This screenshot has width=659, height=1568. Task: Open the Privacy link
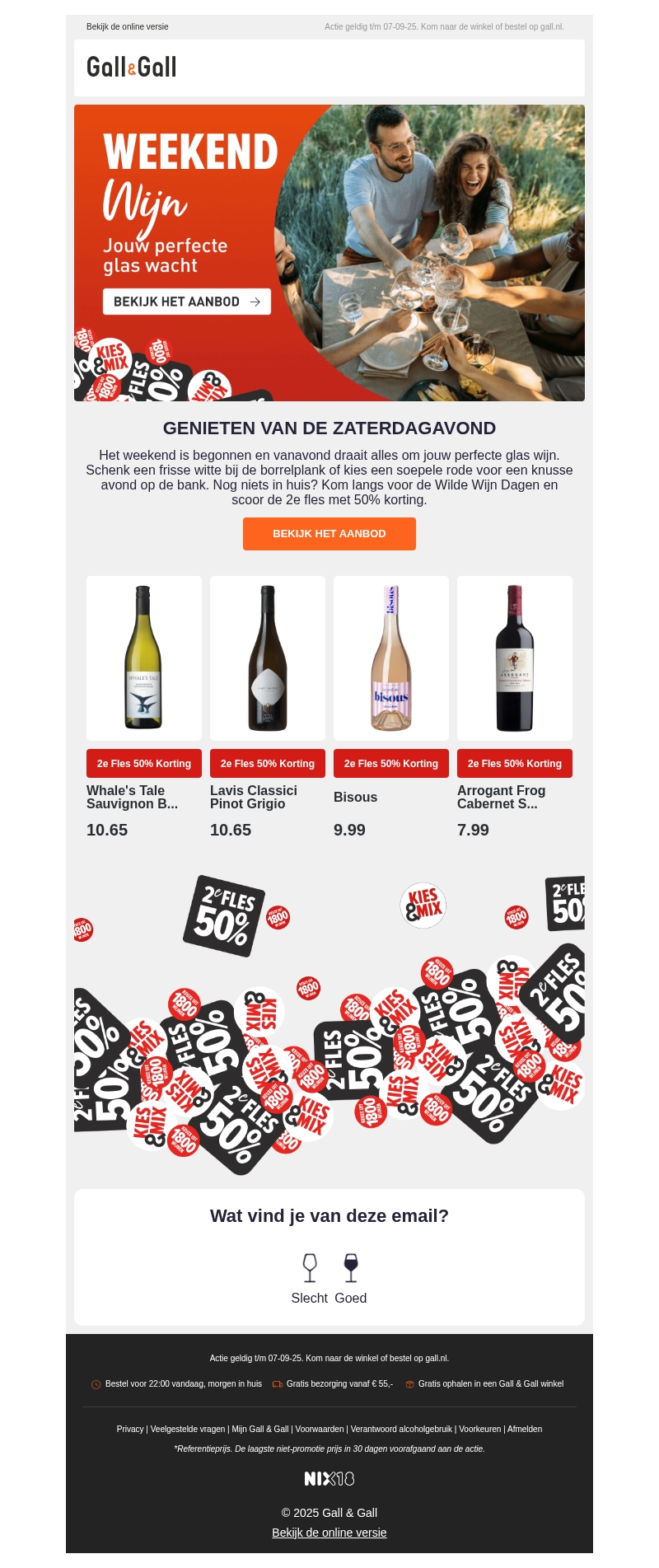(x=130, y=1429)
